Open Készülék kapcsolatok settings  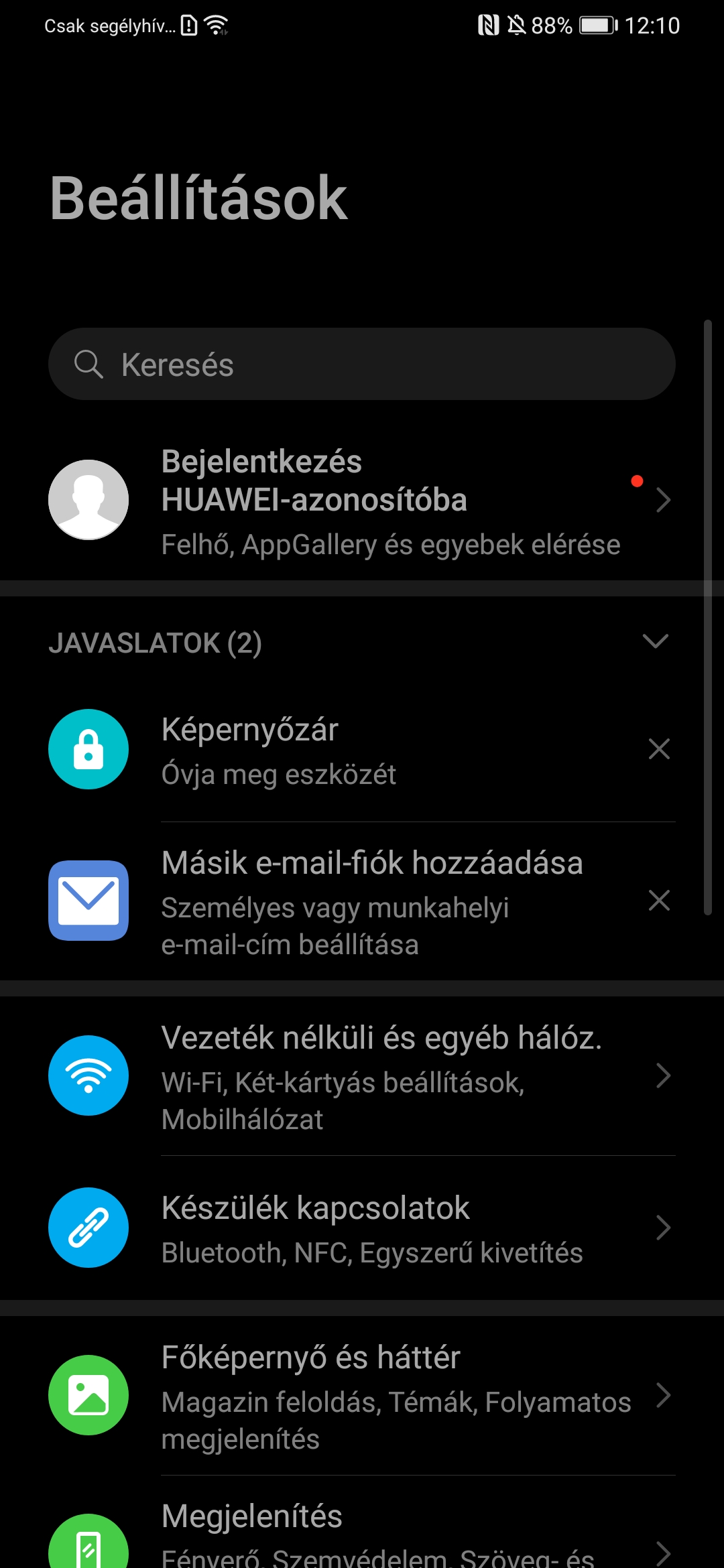pos(362,1228)
